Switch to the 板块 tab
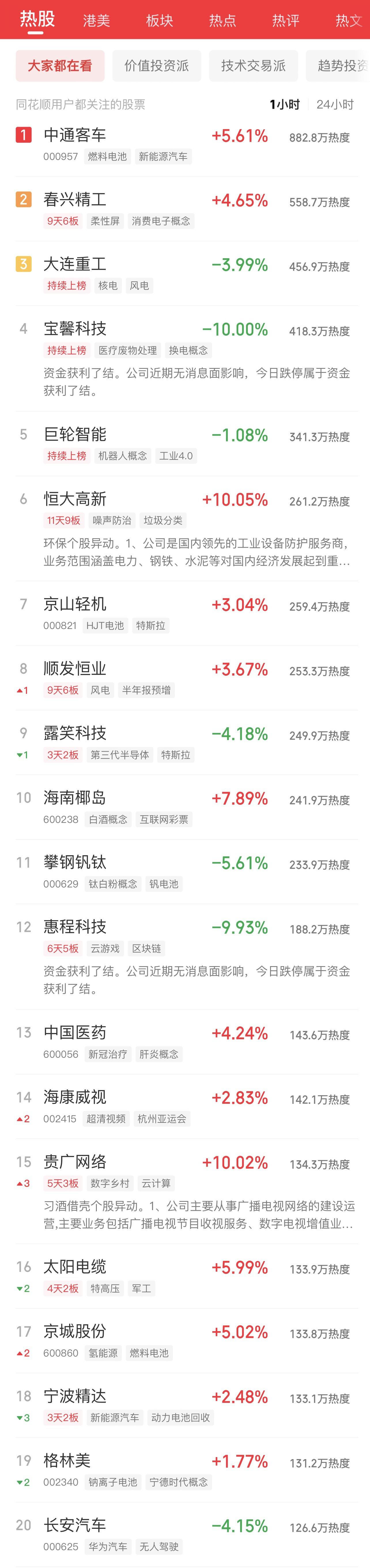The width and height of the screenshot is (370, 1568). pos(159,21)
